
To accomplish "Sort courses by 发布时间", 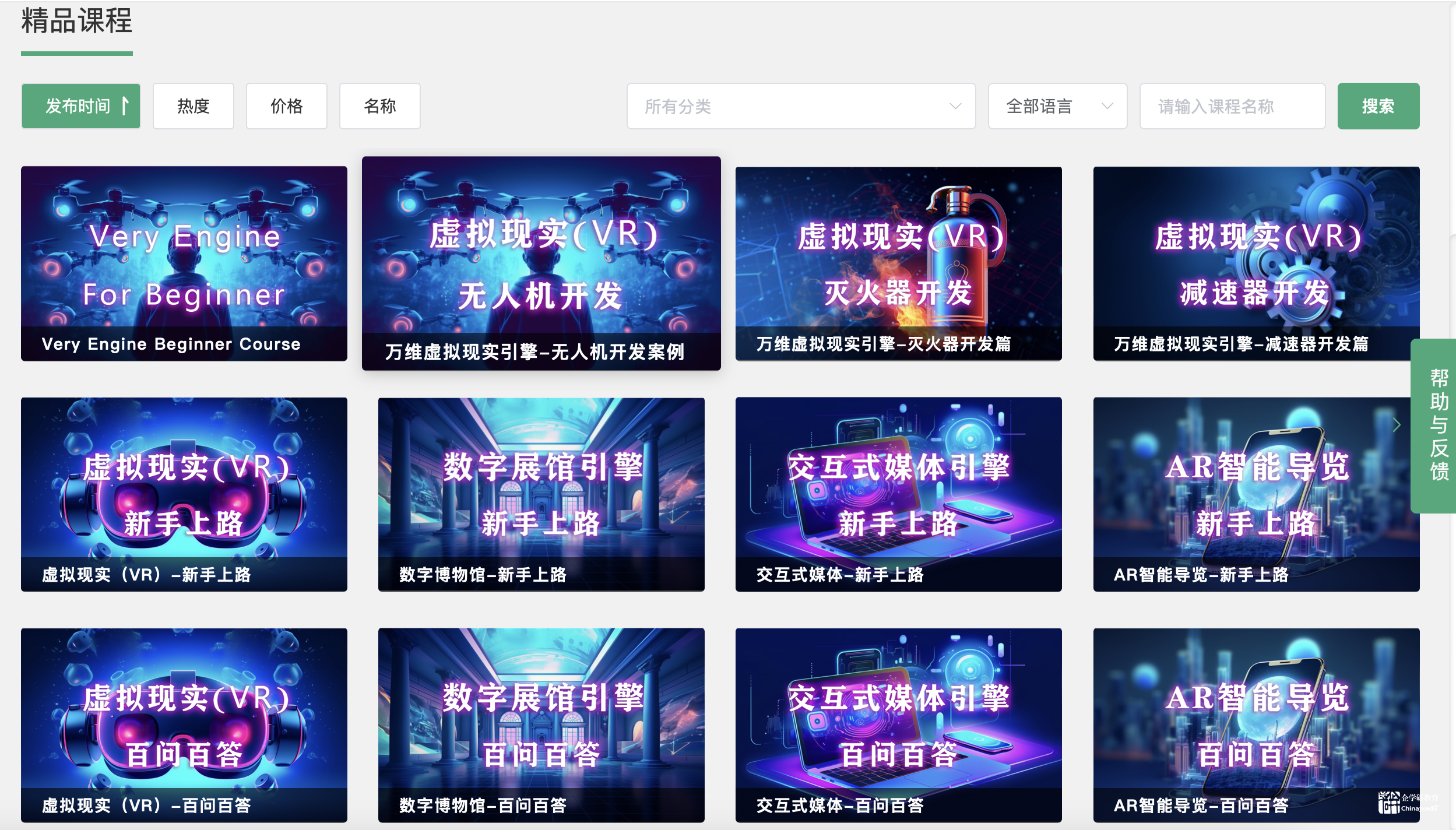I will (x=80, y=106).
